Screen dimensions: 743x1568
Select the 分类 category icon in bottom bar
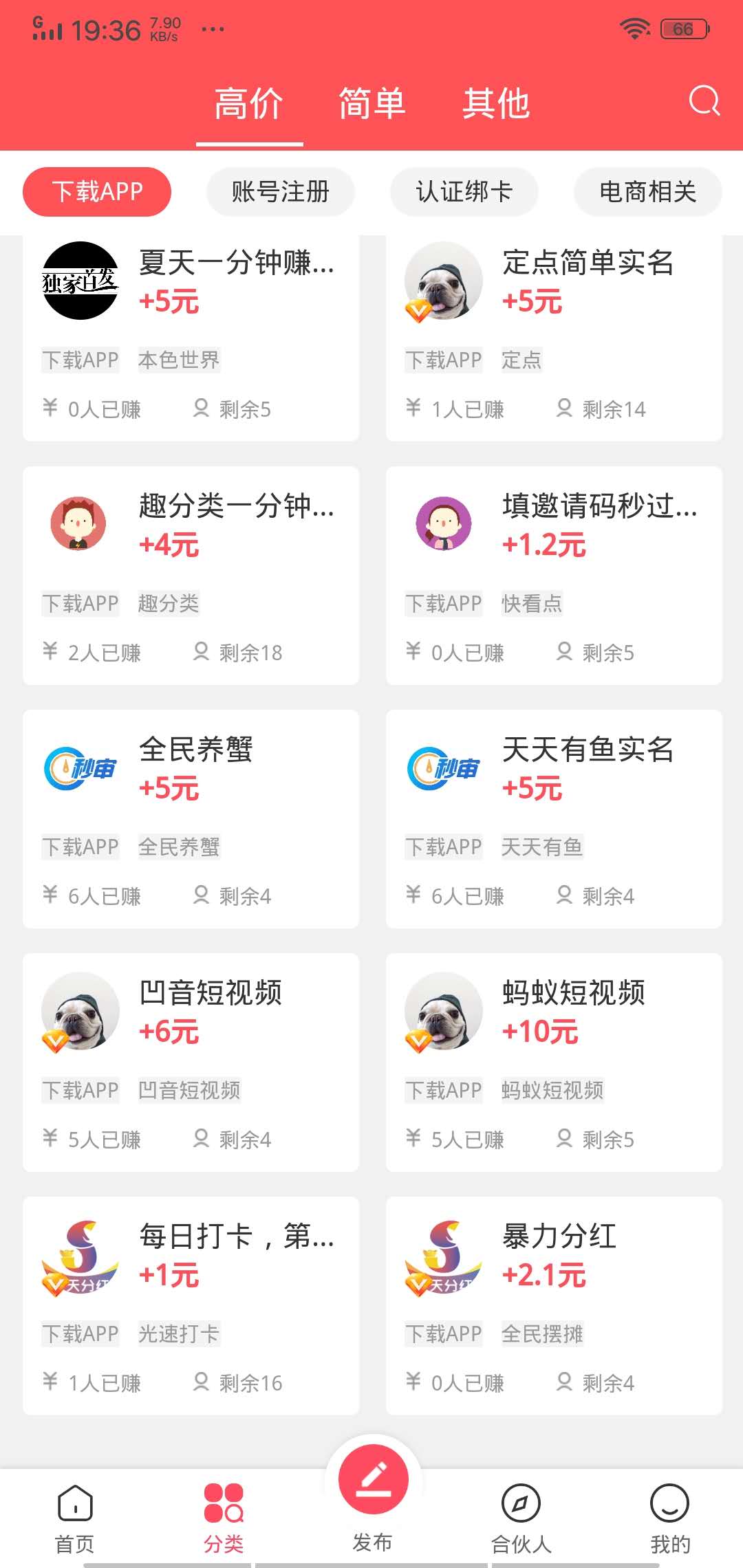(x=222, y=1504)
